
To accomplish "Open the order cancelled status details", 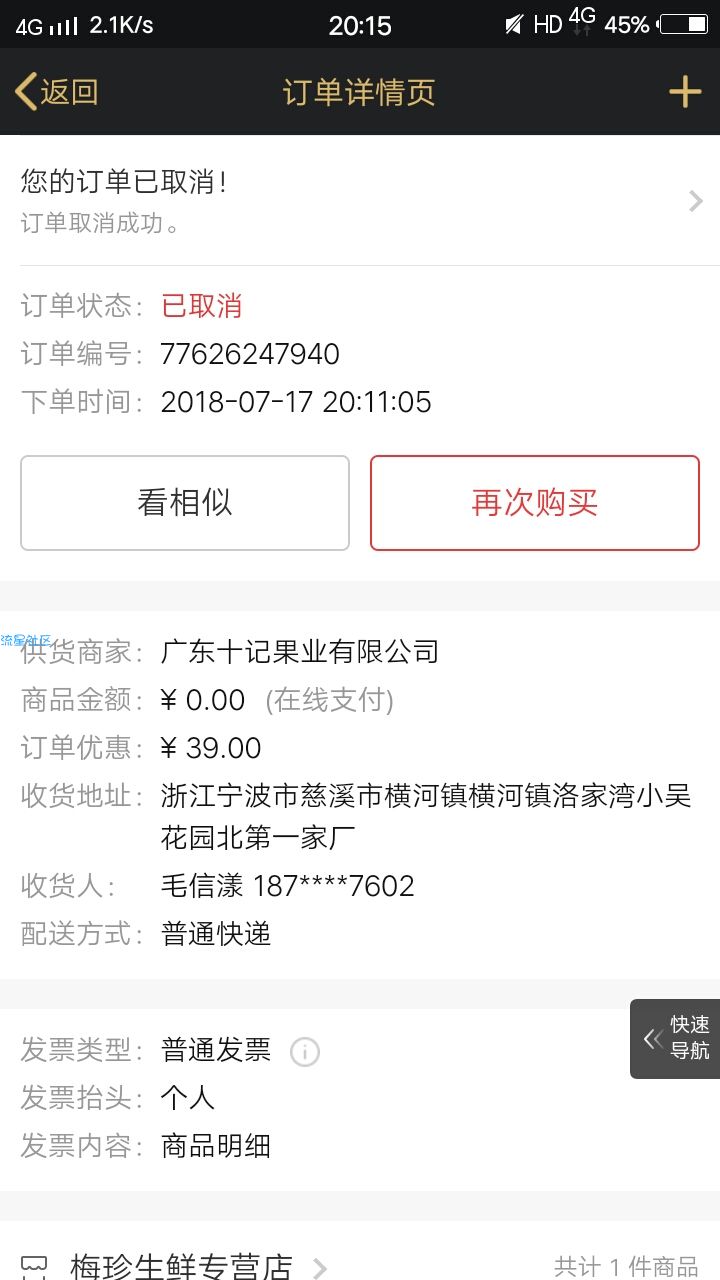I will point(360,201).
